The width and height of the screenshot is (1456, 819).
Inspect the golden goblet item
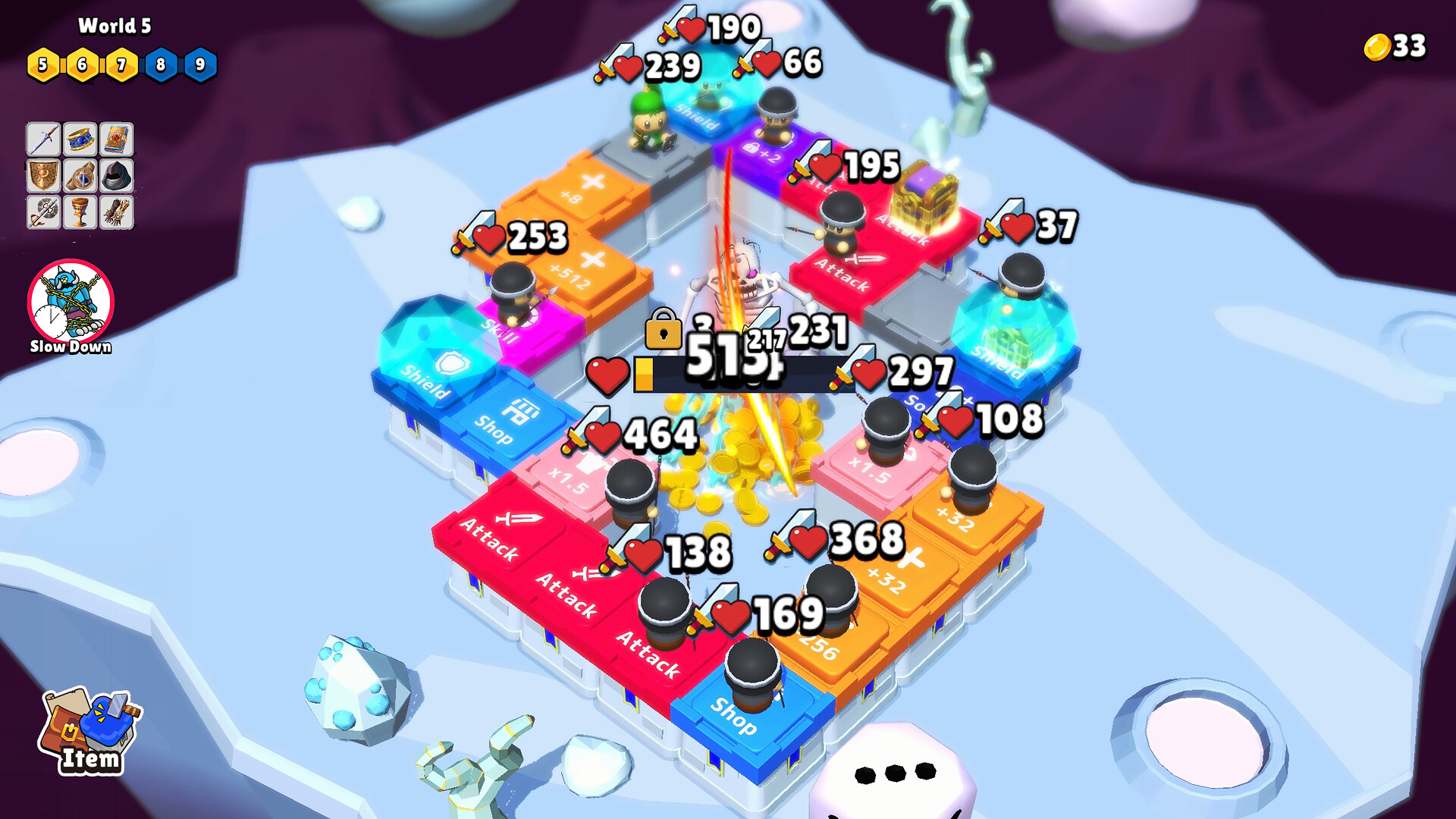coord(80,212)
